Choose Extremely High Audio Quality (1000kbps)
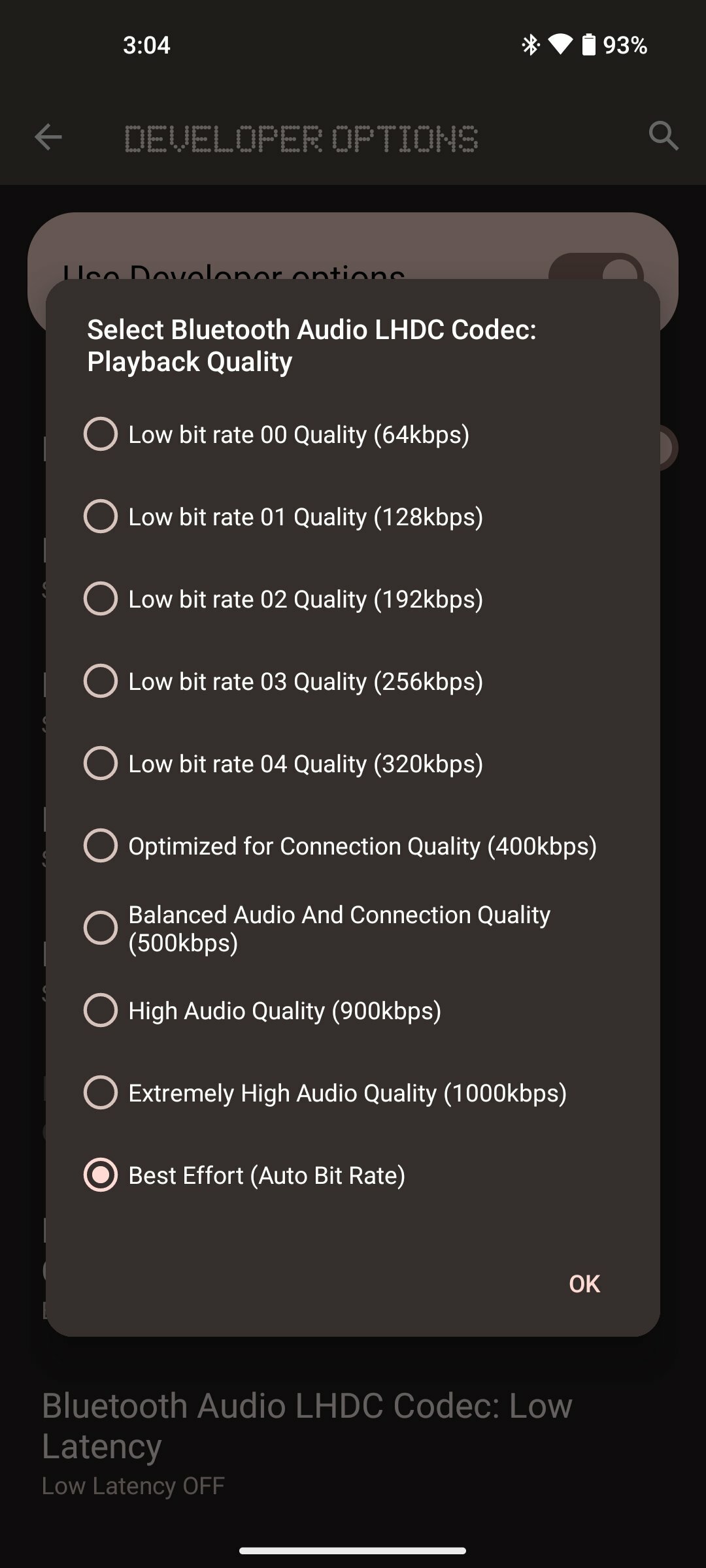Screen dimensions: 706x1568 click(353, 1093)
